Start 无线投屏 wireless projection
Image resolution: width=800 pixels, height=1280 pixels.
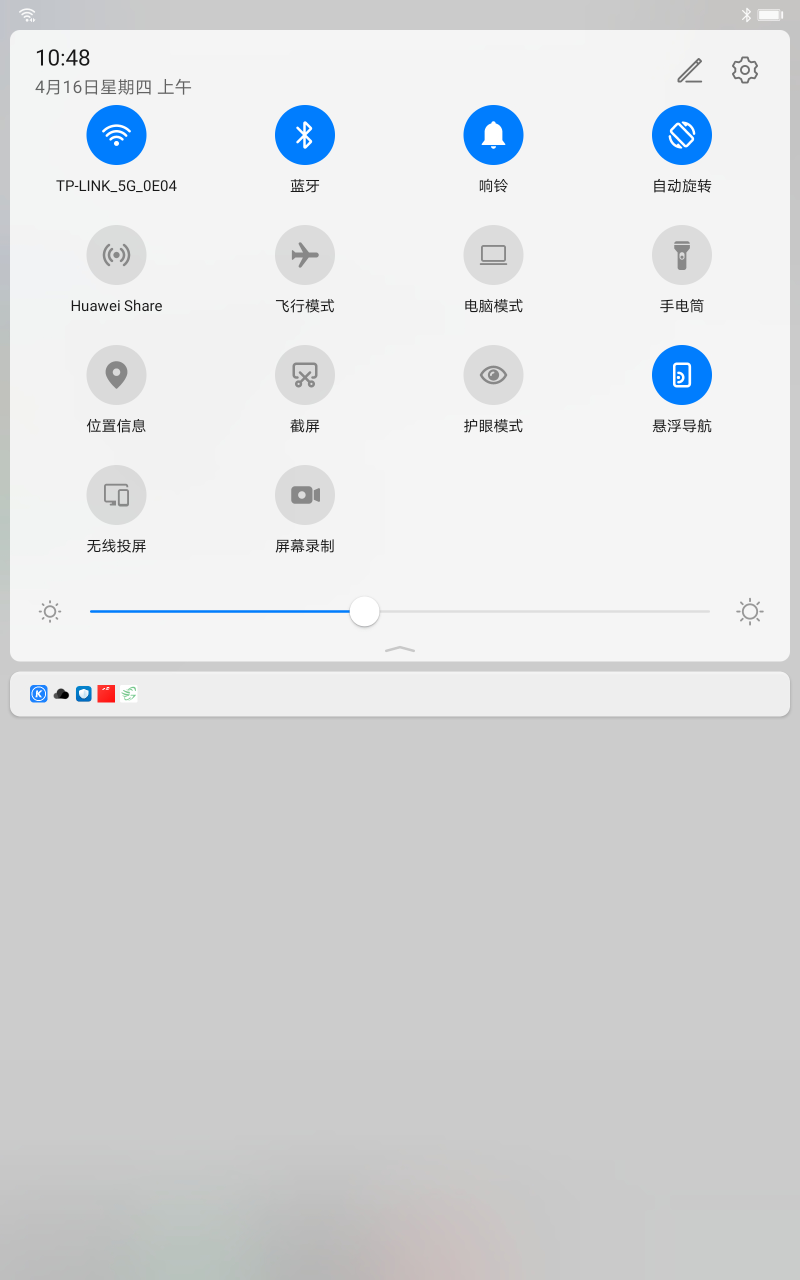pyautogui.click(x=116, y=495)
